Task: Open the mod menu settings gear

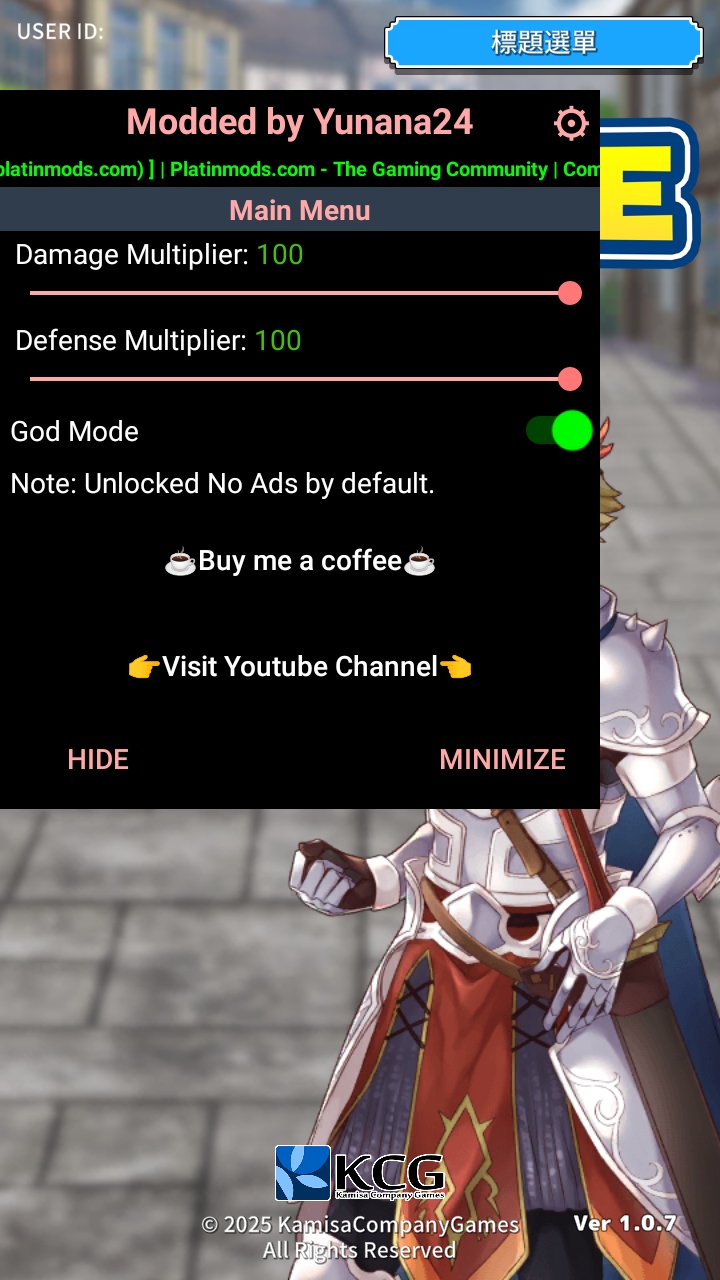Action: point(571,124)
